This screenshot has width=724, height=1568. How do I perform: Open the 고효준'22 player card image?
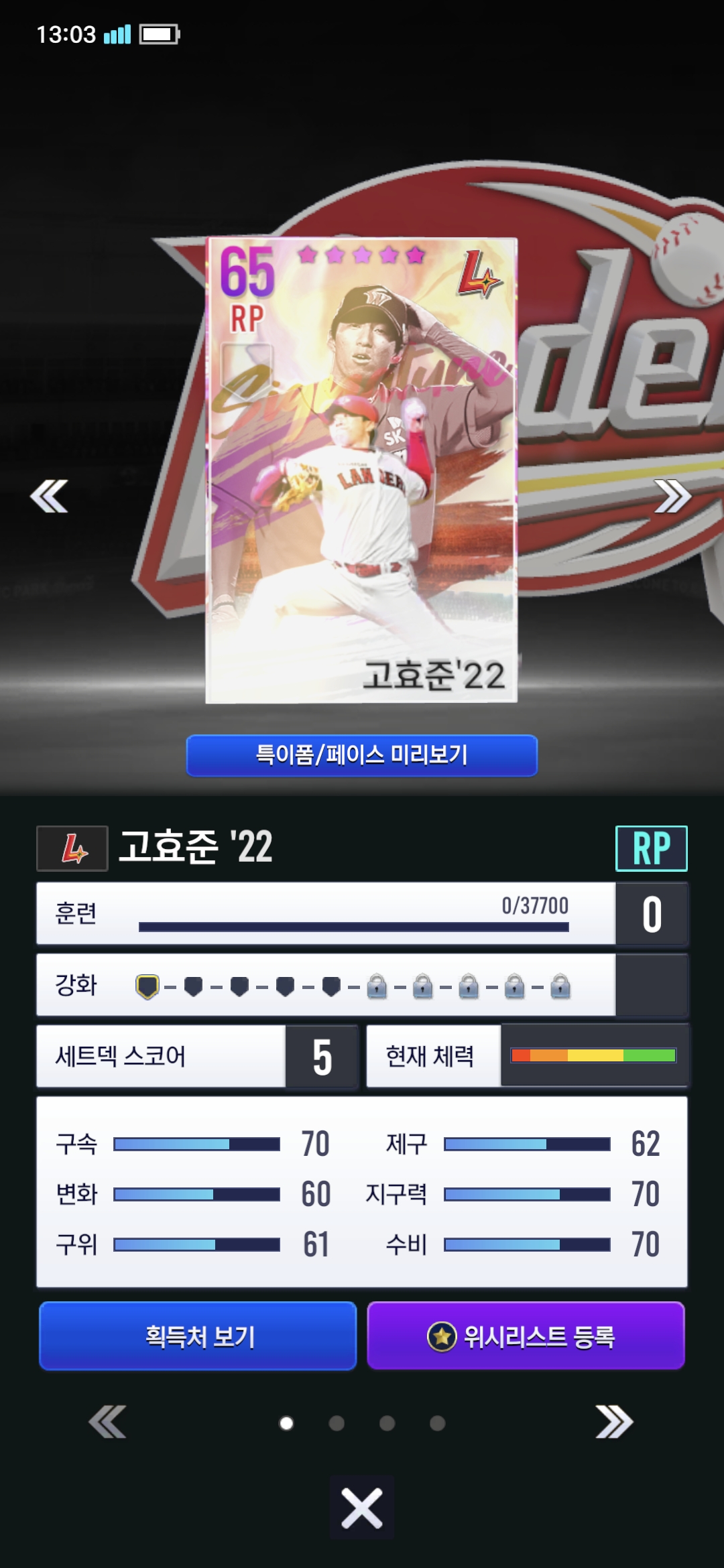tap(361, 470)
